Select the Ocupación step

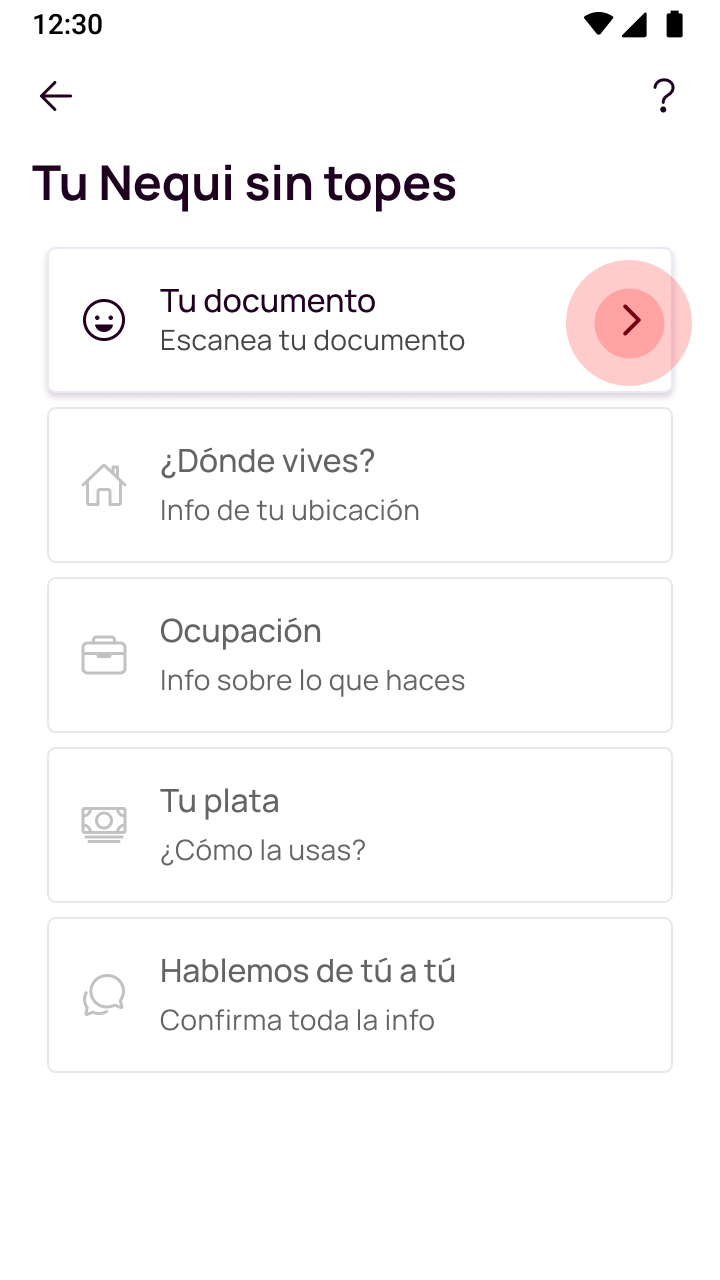click(360, 655)
